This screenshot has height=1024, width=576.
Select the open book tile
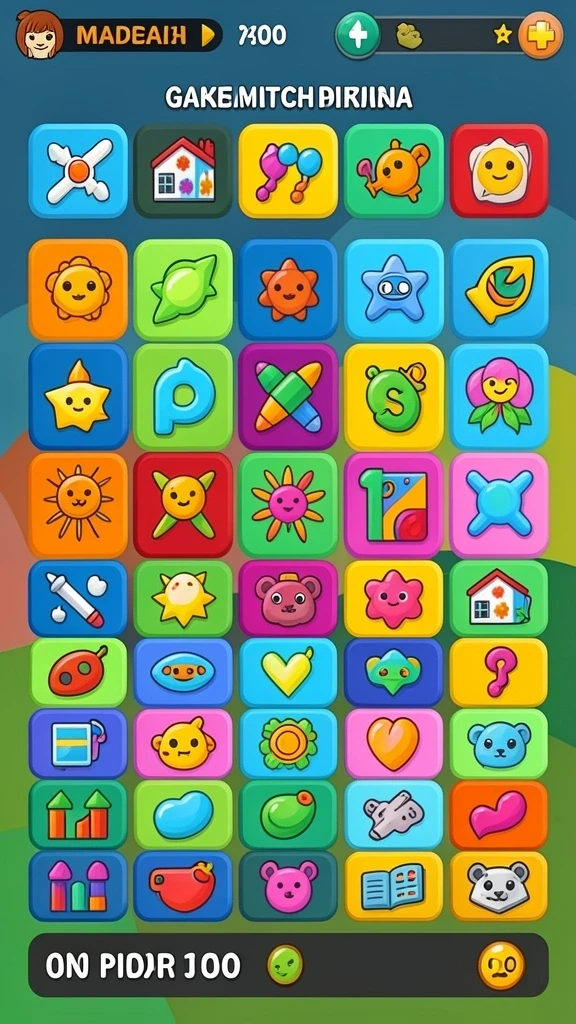[x=394, y=886]
